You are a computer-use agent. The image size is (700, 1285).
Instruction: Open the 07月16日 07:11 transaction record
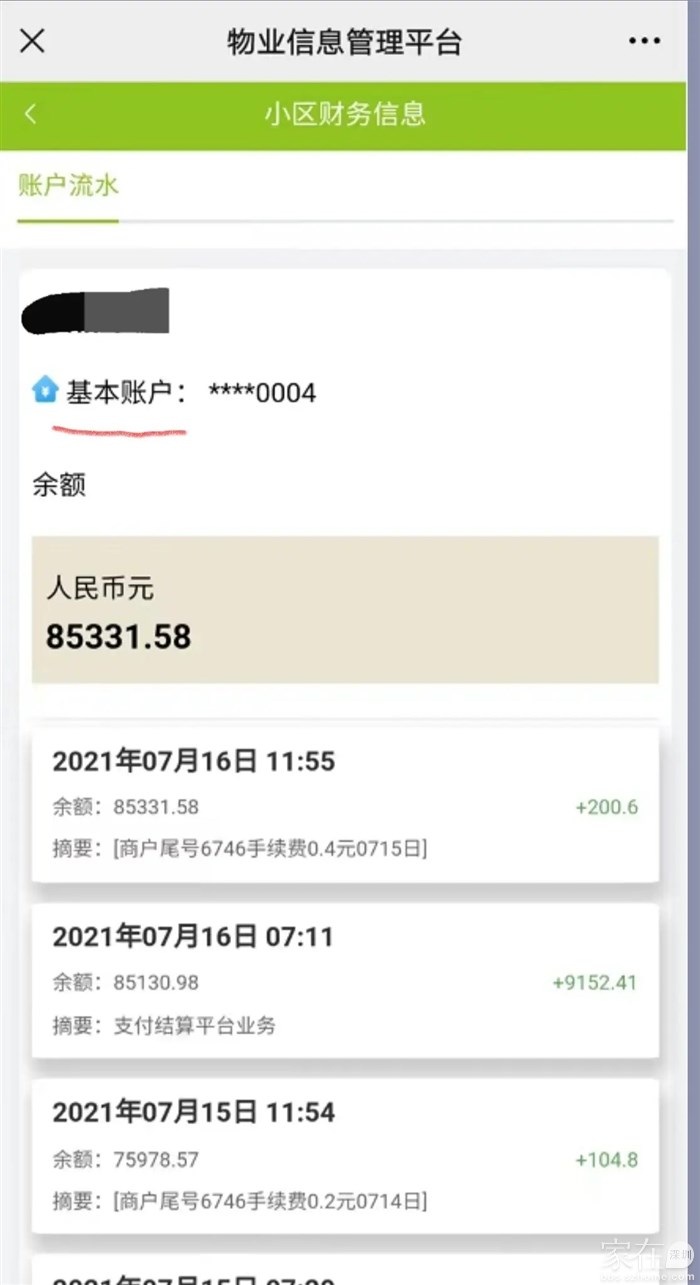[345, 980]
